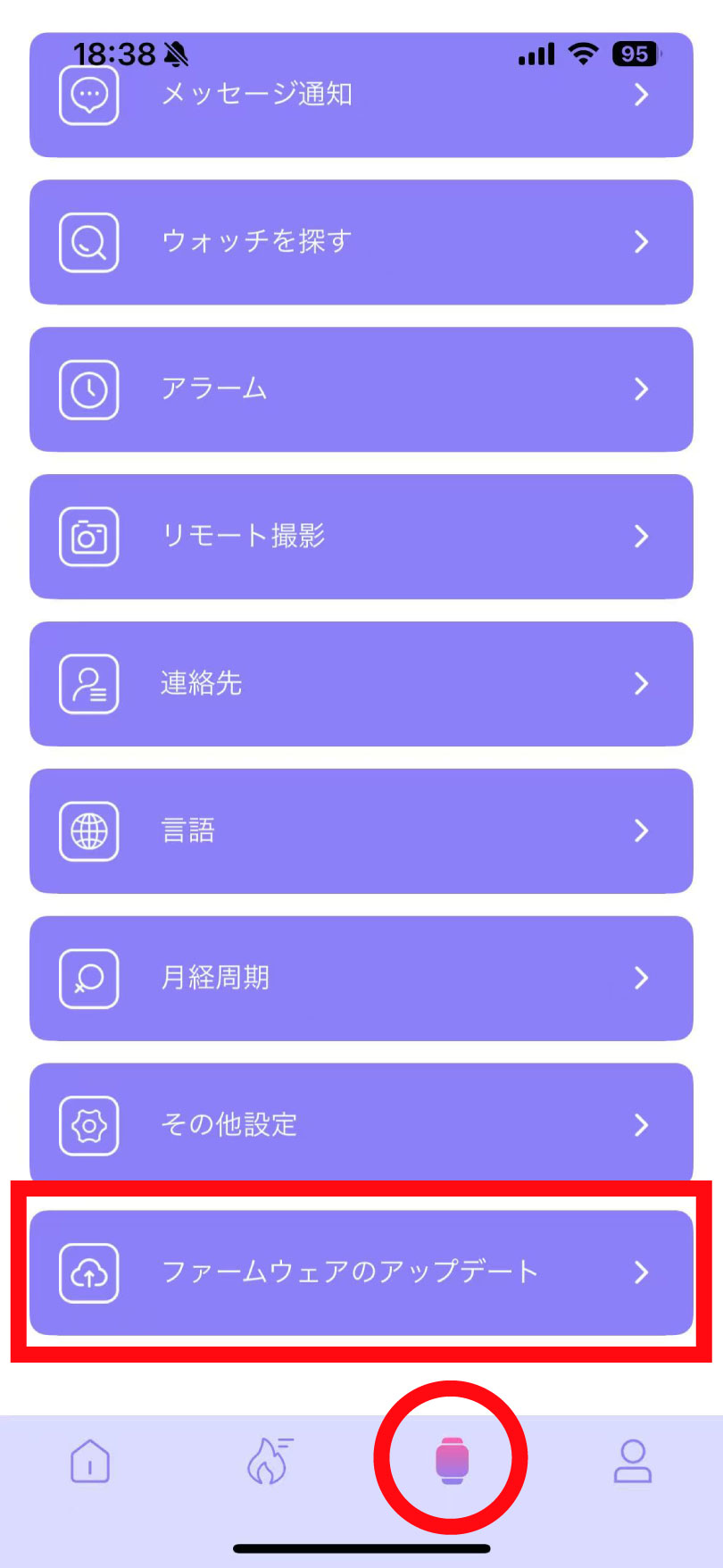
Task: Tap the muted notifications bell in status bar
Action: (175, 54)
